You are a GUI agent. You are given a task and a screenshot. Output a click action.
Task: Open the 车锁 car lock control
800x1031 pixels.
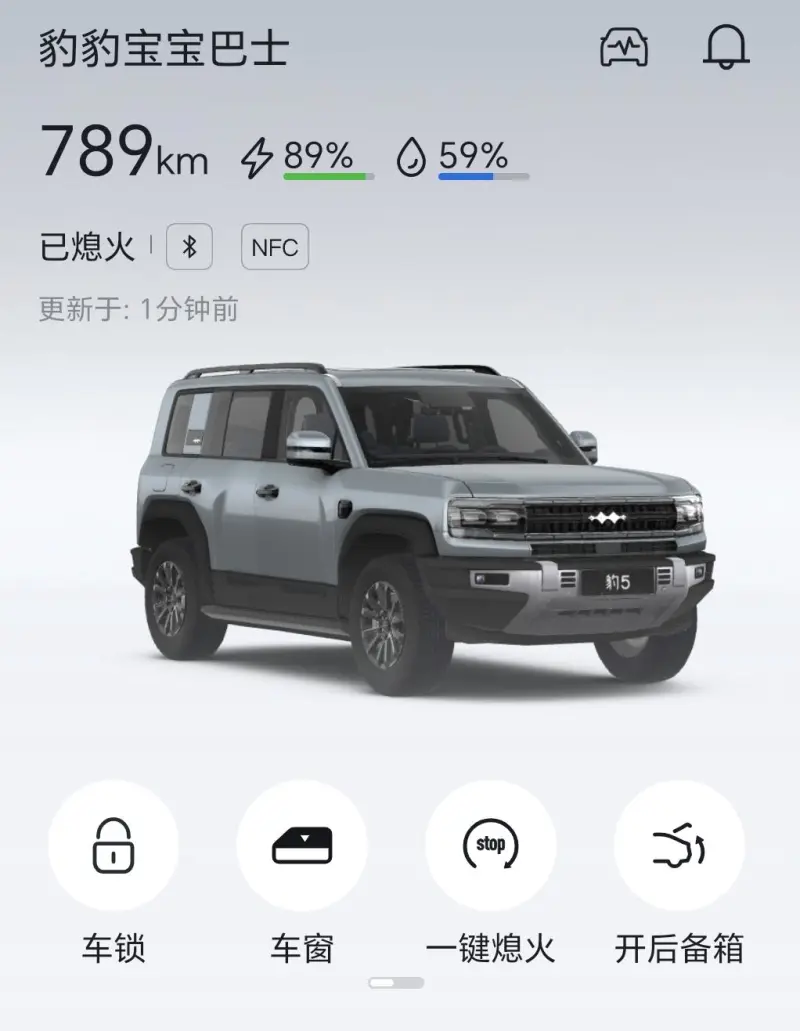tap(113, 845)
